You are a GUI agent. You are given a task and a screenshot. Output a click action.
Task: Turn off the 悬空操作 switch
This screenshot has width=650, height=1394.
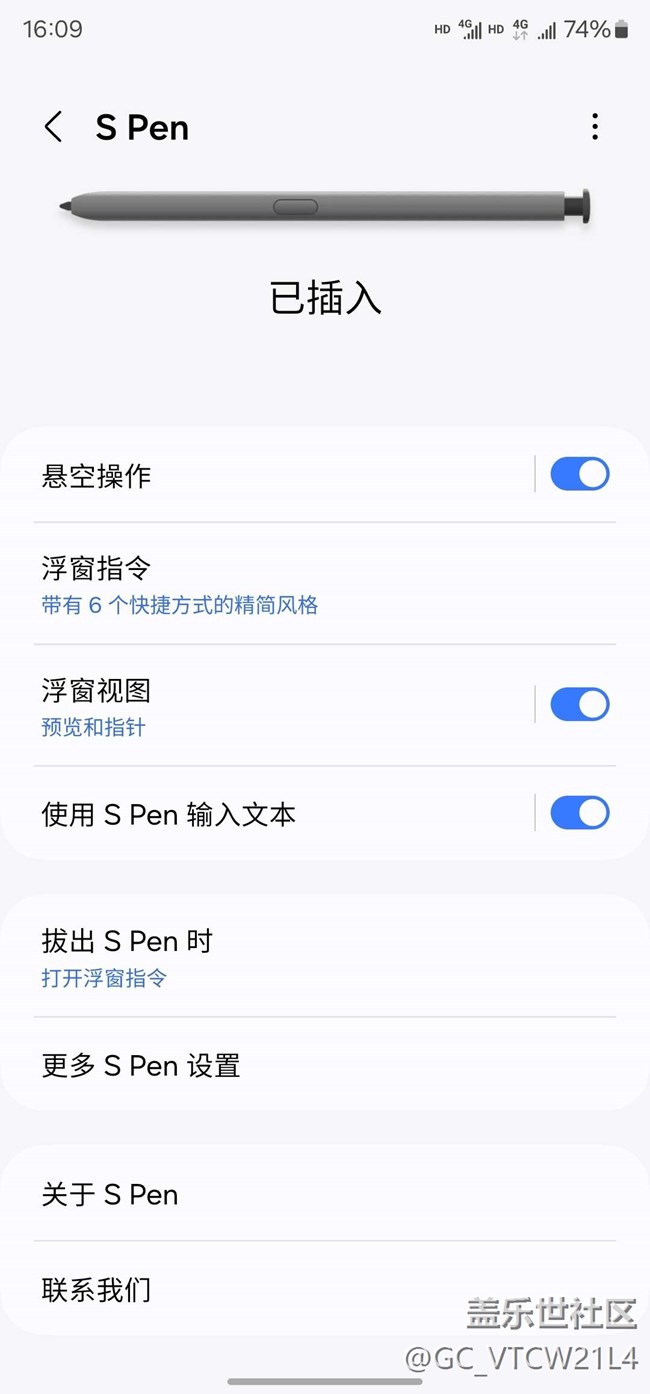(x=579, y=474)
